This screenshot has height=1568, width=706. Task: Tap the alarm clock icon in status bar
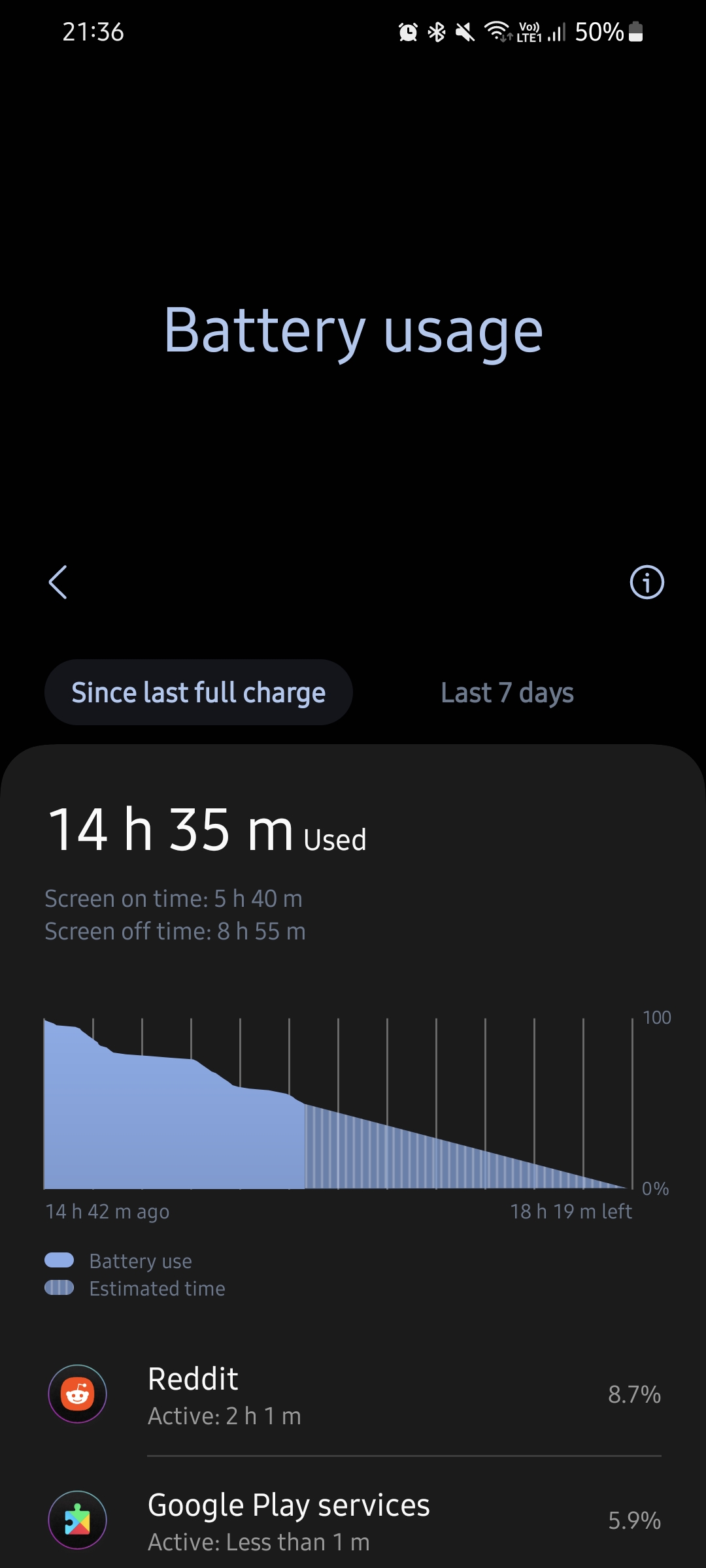409,31
